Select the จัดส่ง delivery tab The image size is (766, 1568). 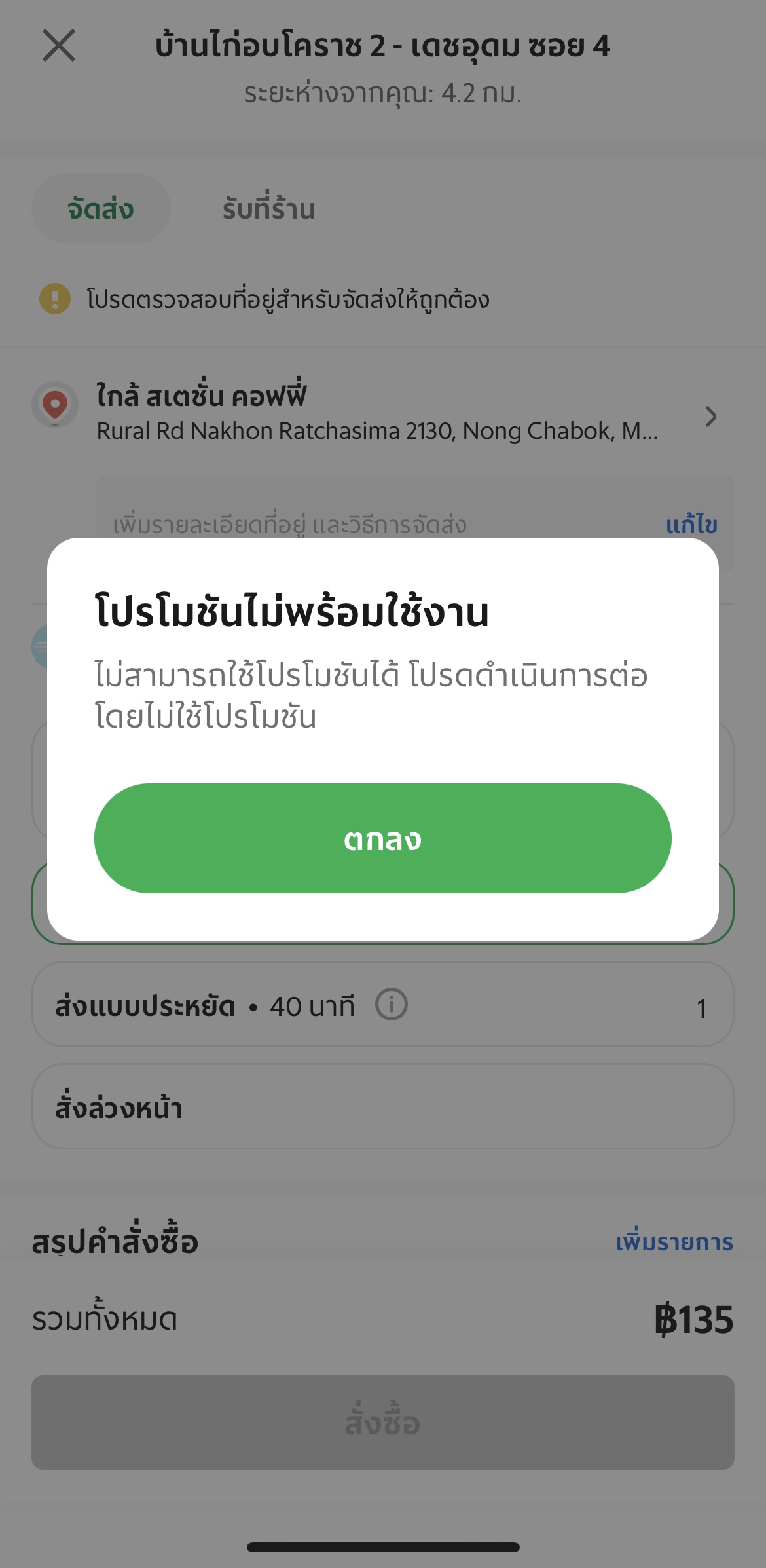[x=101, y=208]
